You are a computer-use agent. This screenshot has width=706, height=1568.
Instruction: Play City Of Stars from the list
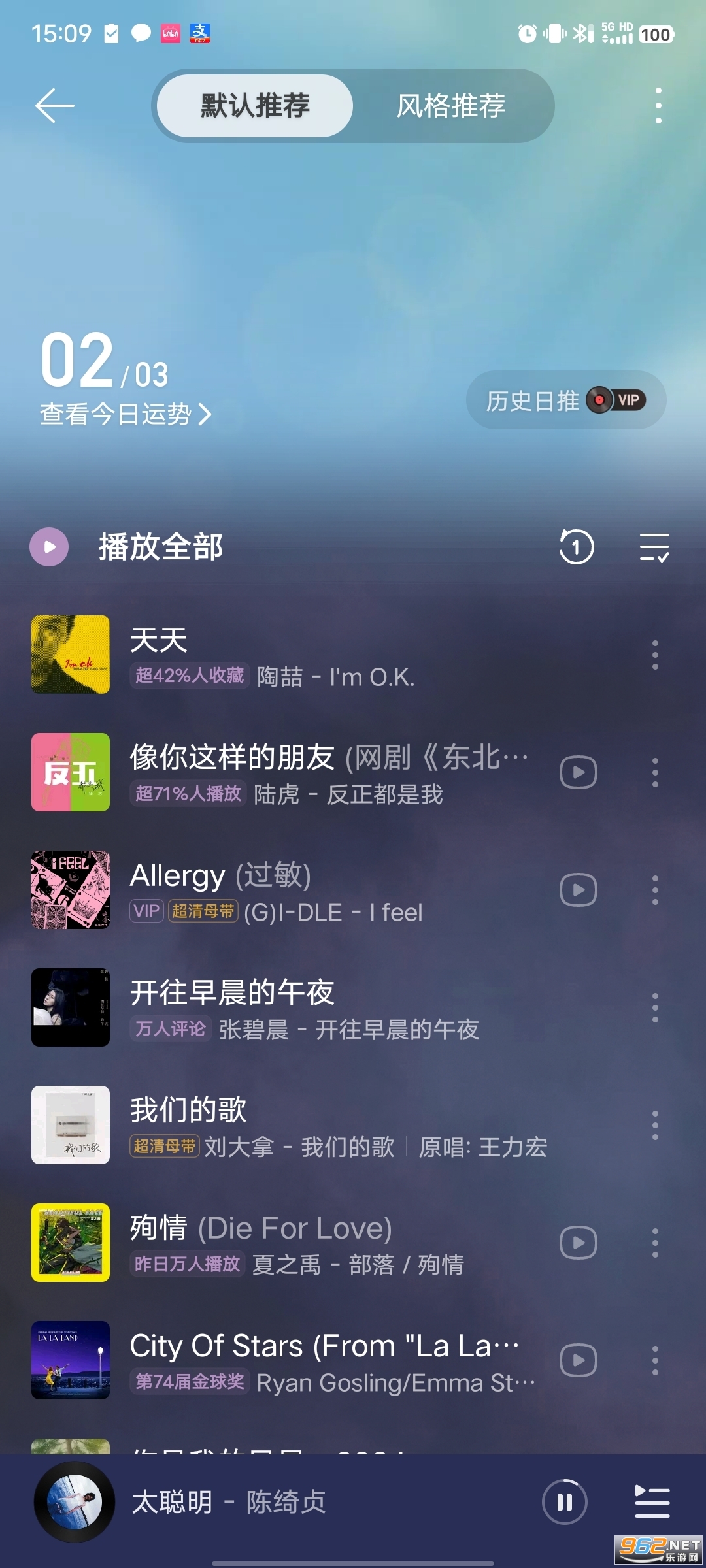pyautogui.click(x=327, y=1360)
